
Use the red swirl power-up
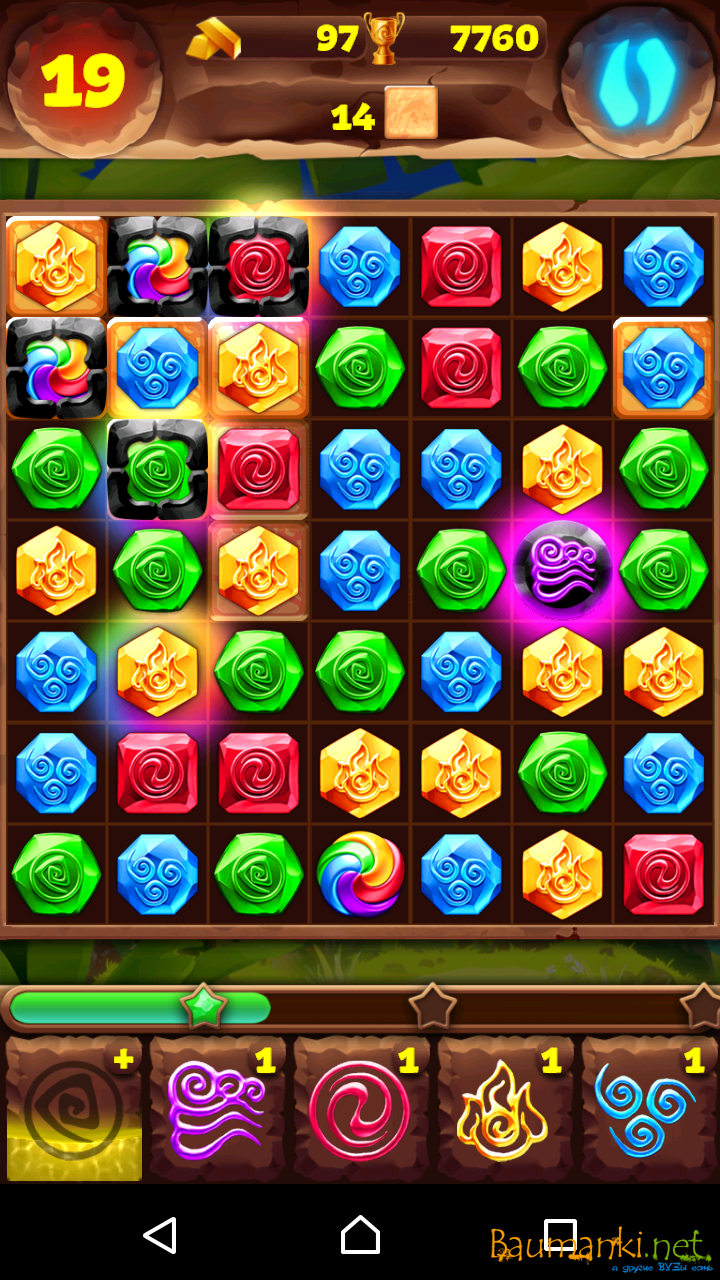(x=360, y=1110)
